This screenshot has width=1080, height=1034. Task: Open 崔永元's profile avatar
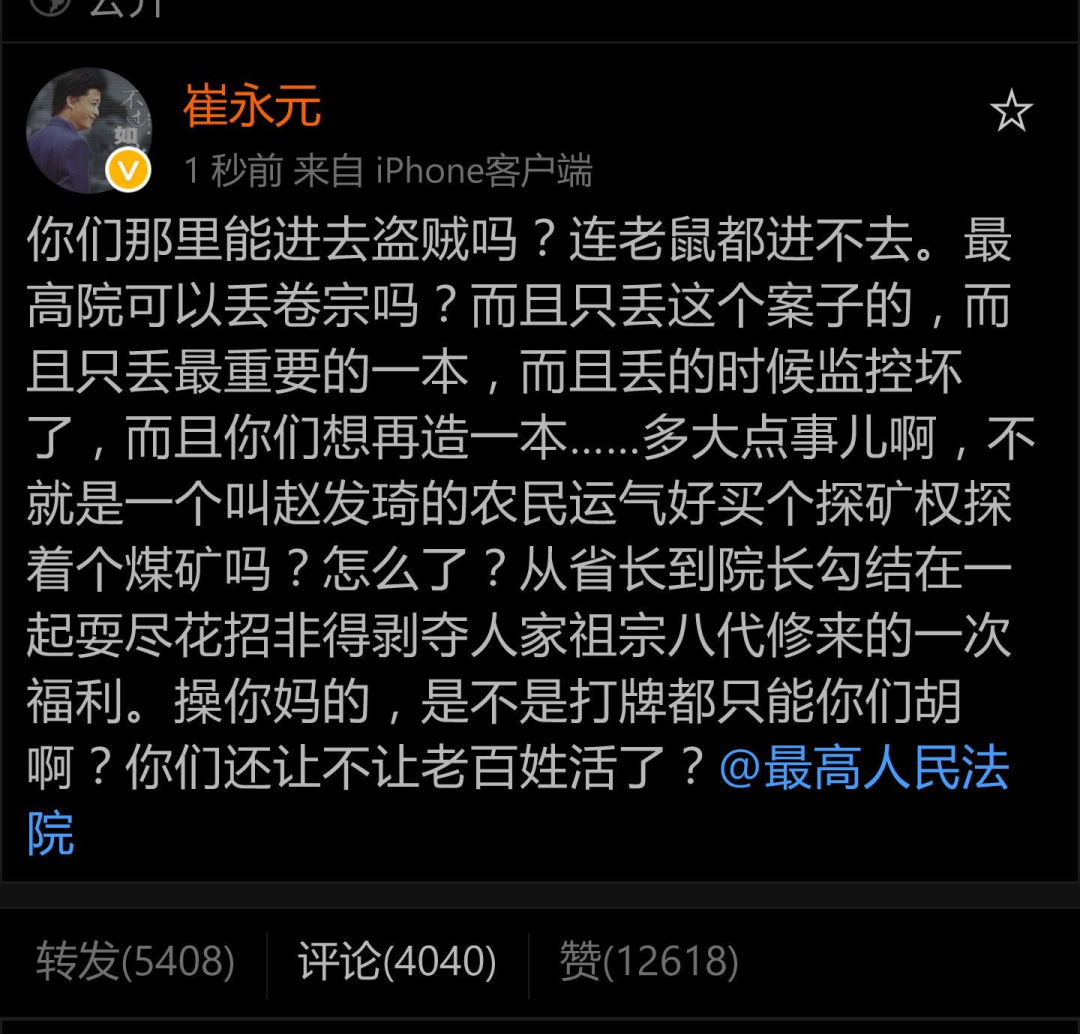tap(88, 130)
